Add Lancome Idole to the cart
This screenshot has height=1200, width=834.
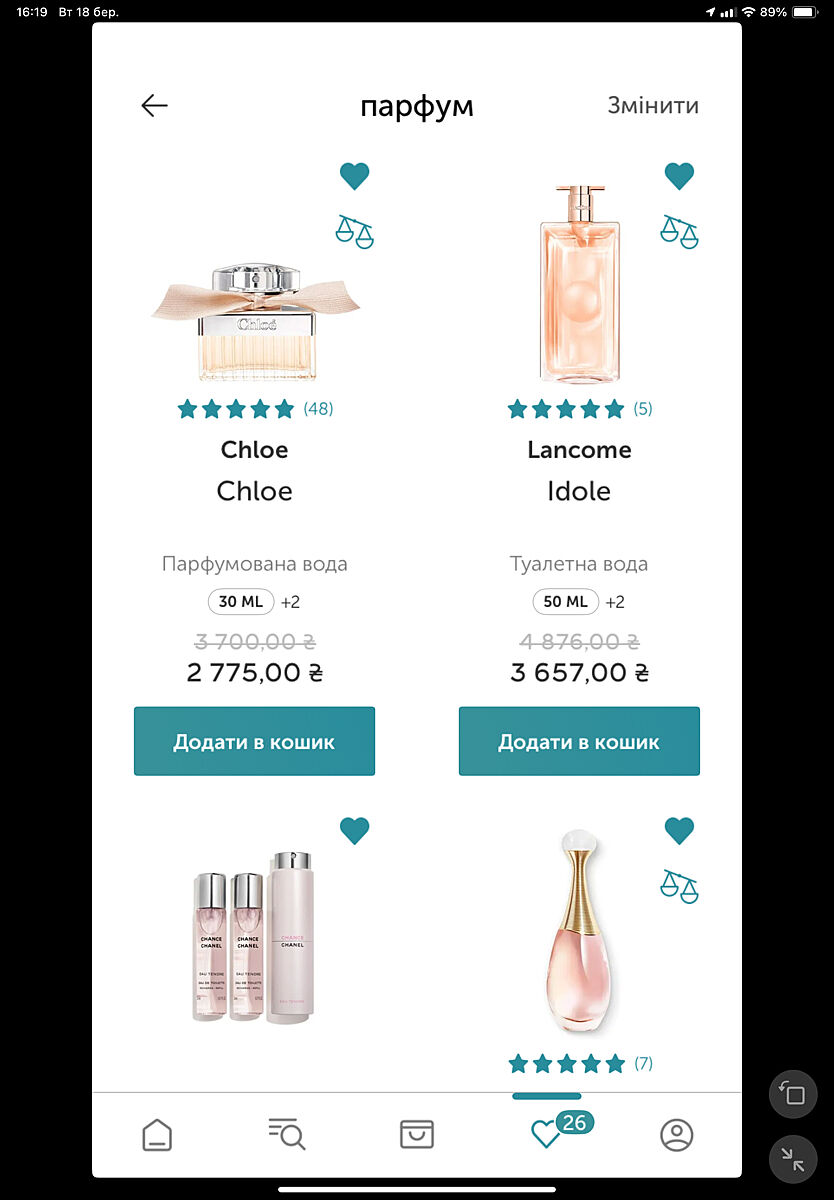click(x=579, y=742)
